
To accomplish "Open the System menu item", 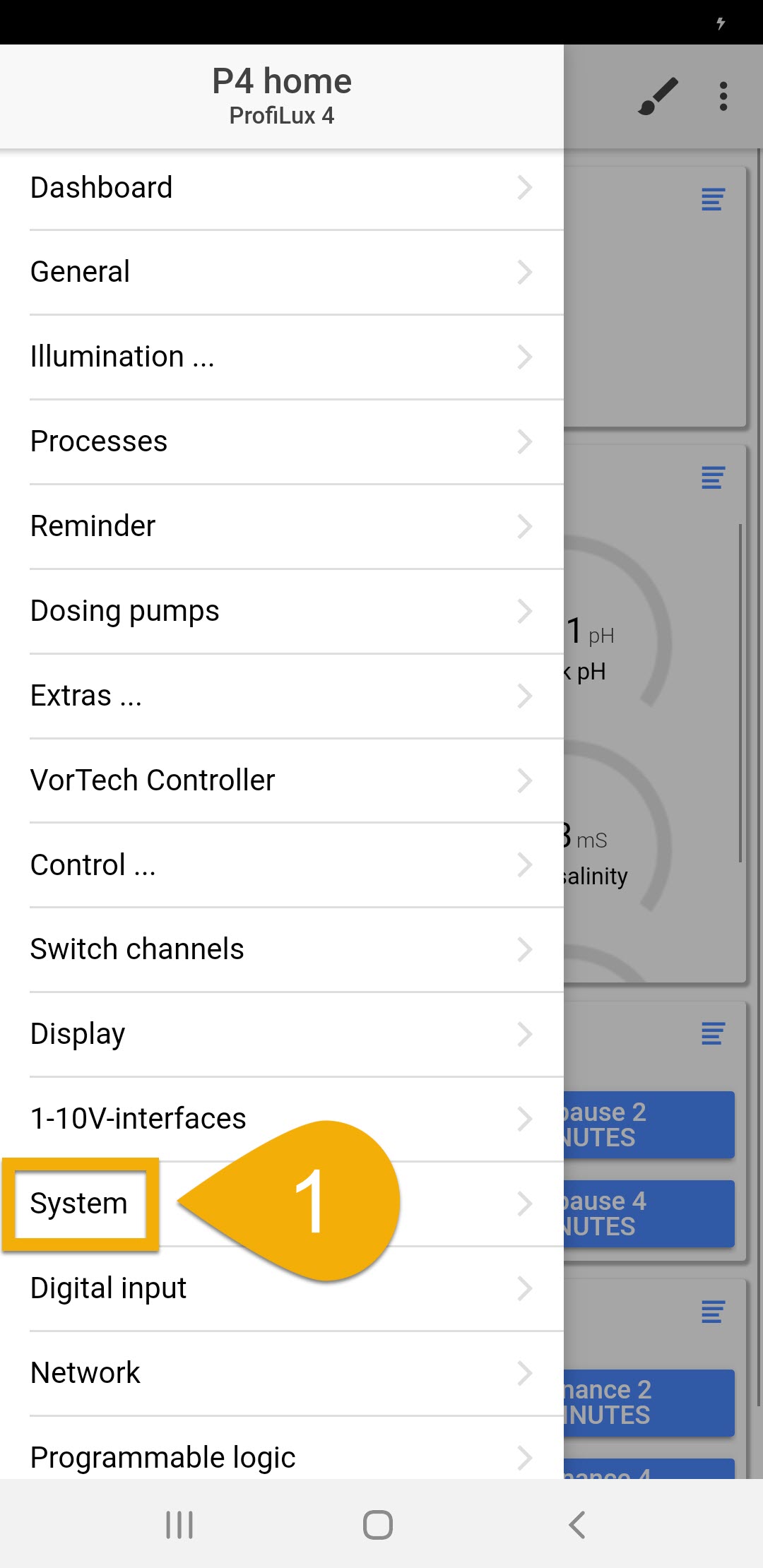I will pyautogui.click(x=282, y=1204).
